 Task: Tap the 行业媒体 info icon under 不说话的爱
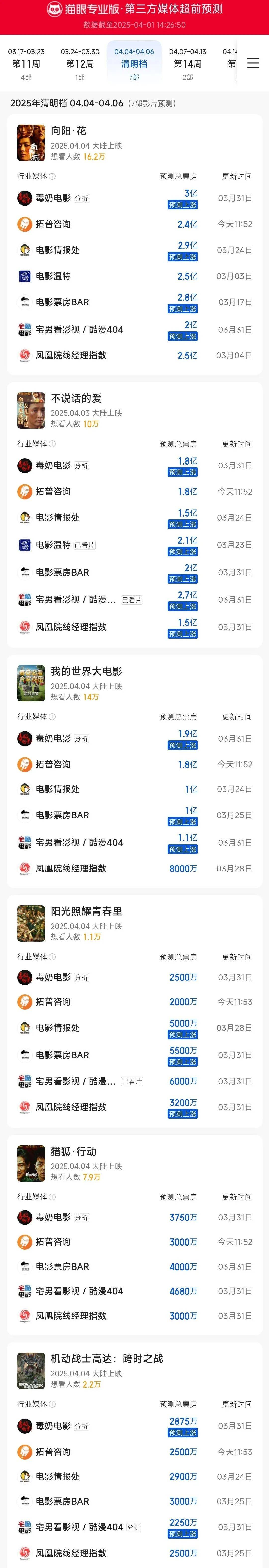pos(52,444)
